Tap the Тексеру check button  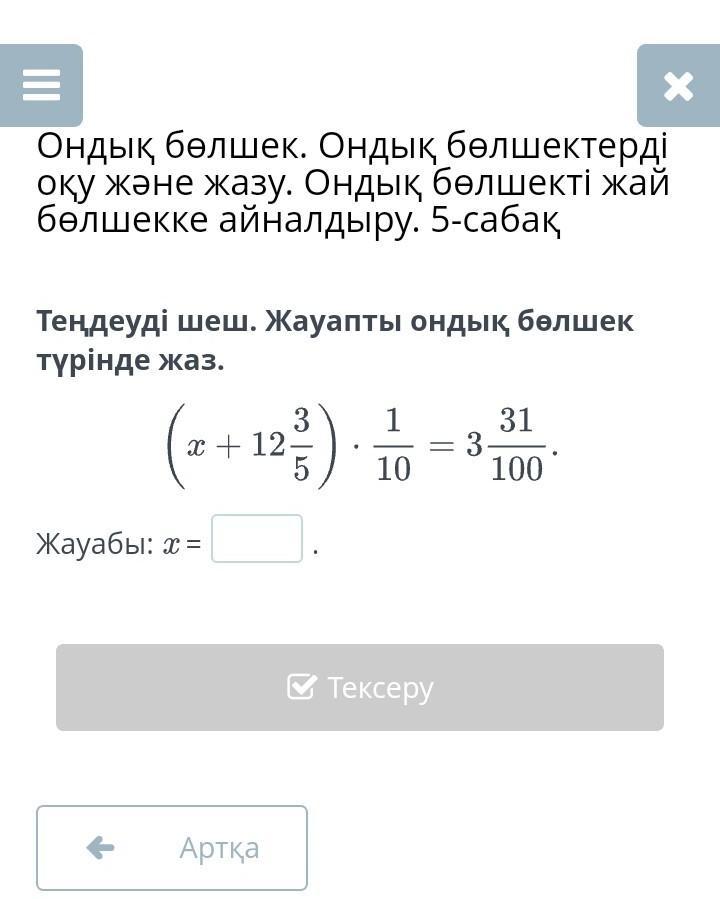point(360,688)
